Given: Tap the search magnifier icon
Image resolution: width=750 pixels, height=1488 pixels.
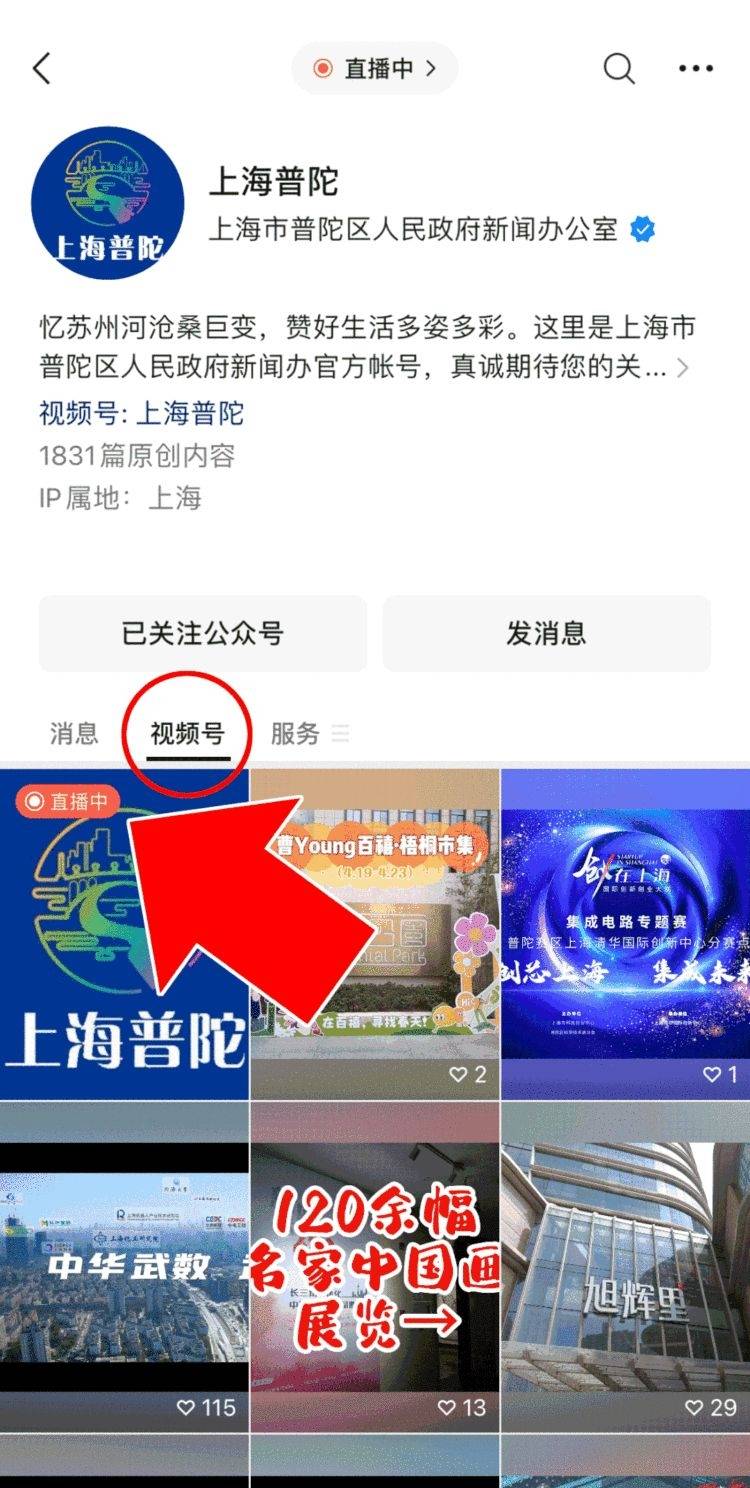Looking at the screenshot, I should [619, 69].
